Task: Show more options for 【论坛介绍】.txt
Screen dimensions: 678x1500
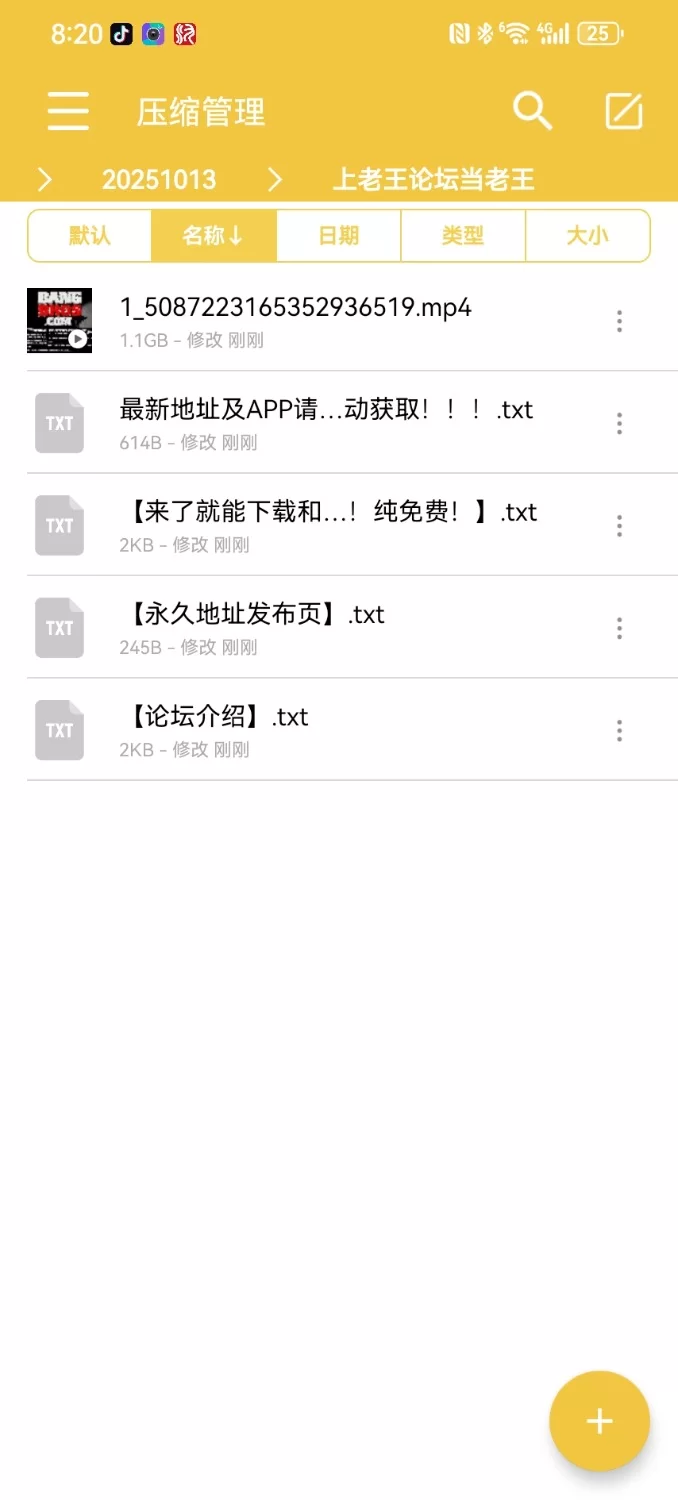Action: pyautogui.click(x=620, y=731)
